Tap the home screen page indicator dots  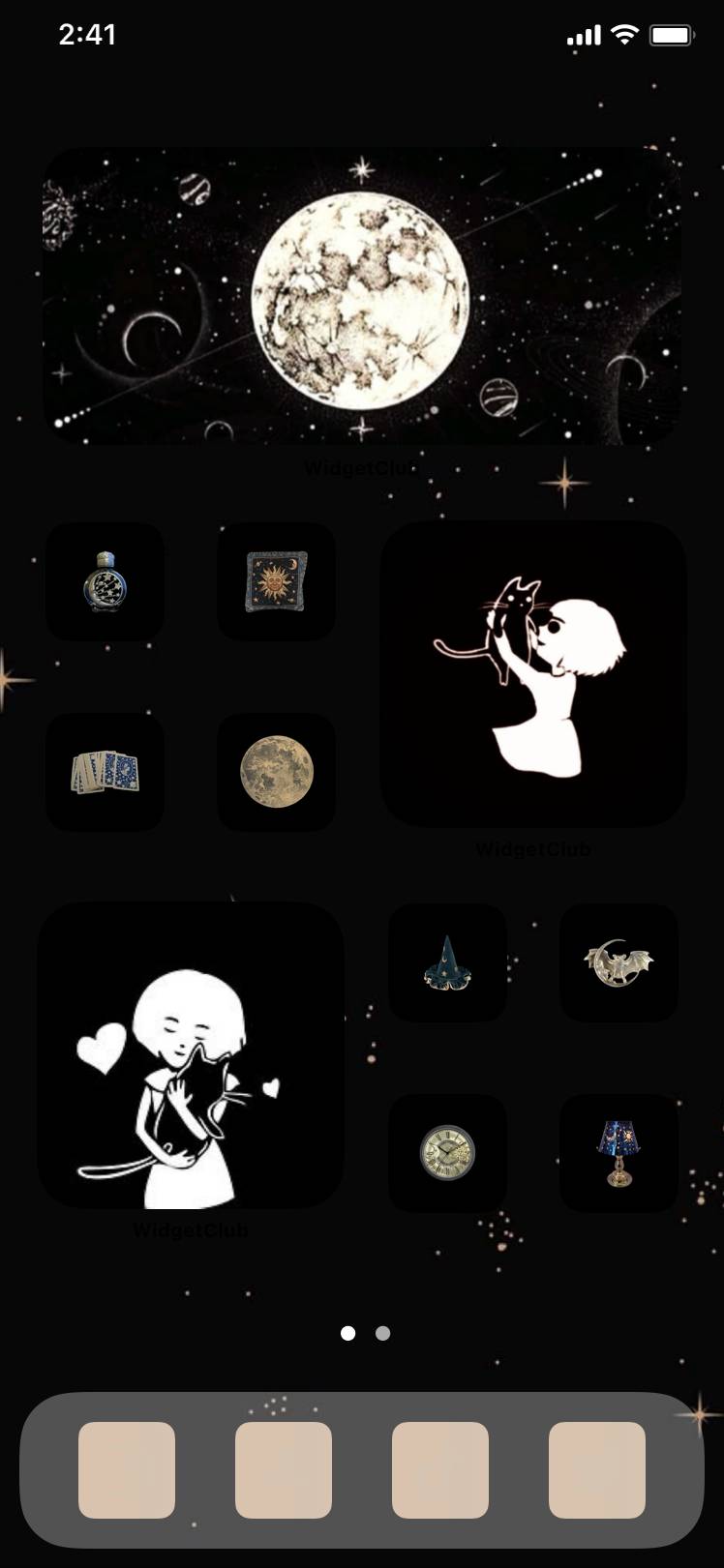[x=365, y=1333]
